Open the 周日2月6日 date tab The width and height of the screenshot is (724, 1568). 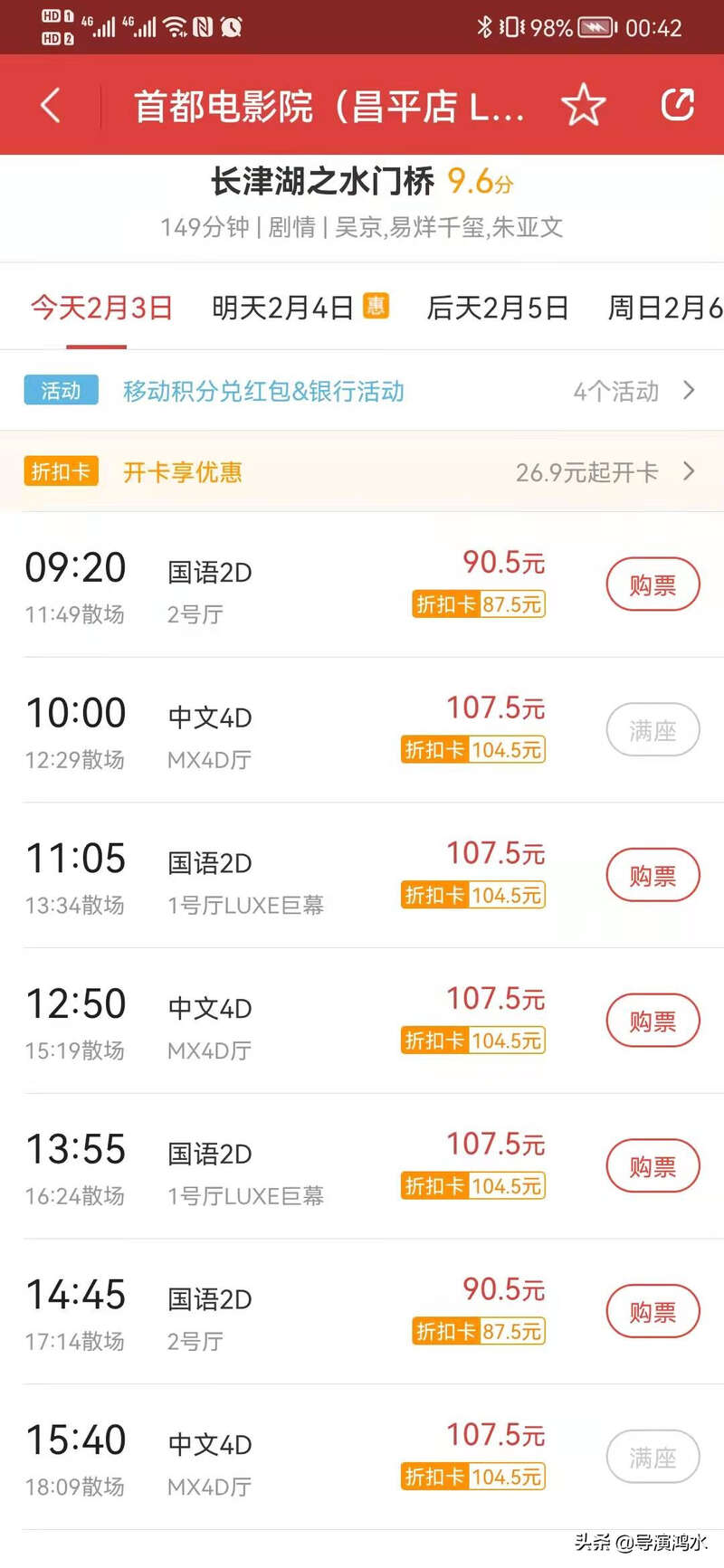click(x=665, y=308)
